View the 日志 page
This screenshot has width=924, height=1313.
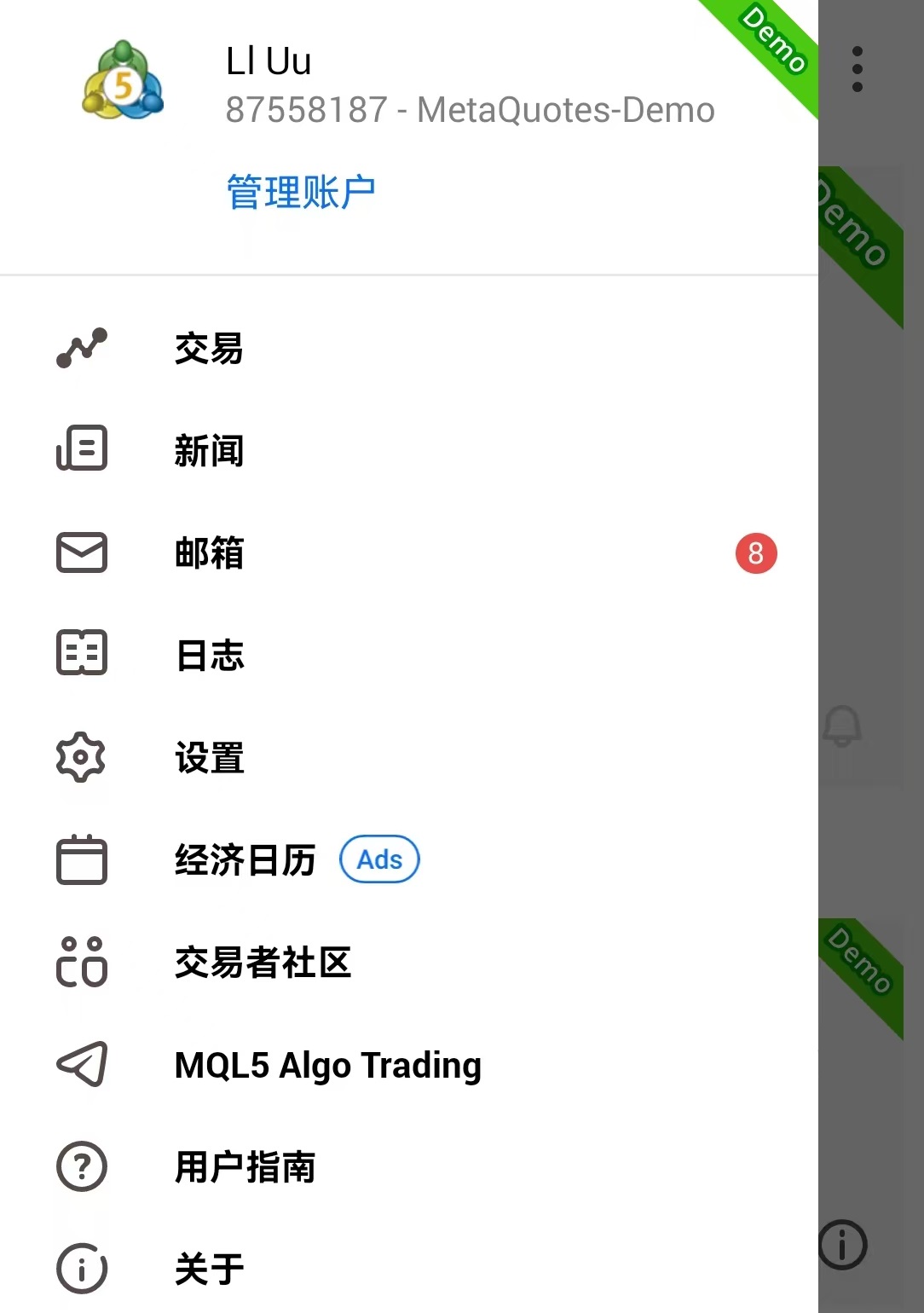point(209,656)
